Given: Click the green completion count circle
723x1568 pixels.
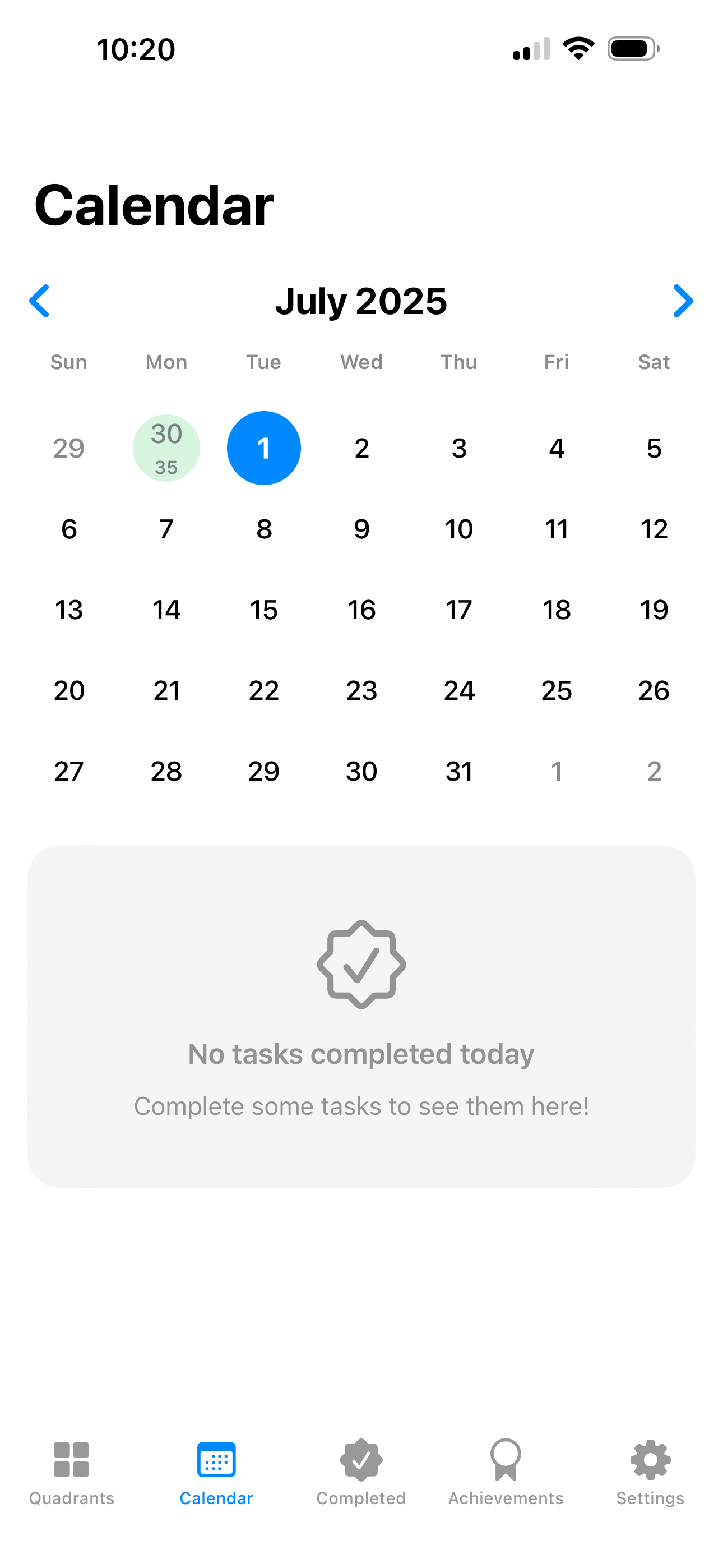Looking at the screenshot, I should 166,448.
